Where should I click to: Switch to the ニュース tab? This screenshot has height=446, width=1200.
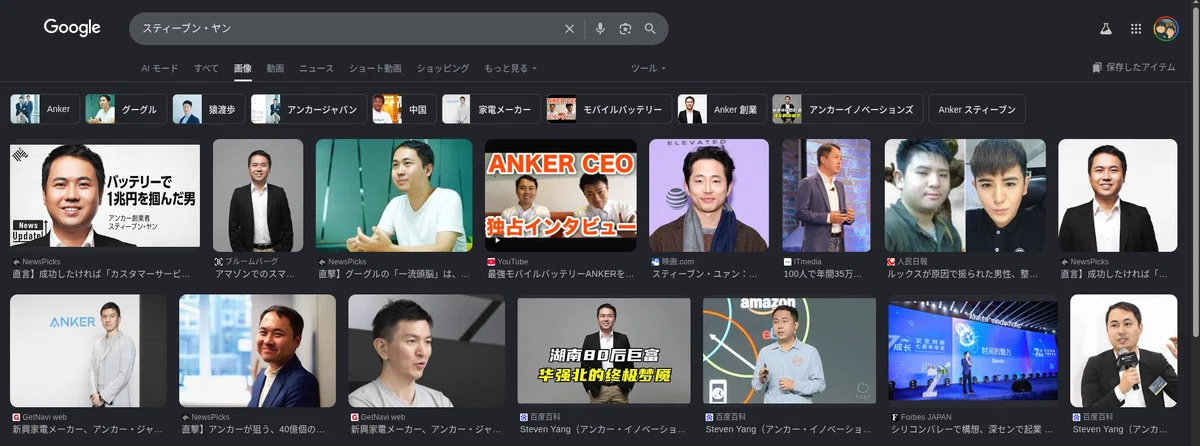[x=316, y=68]
